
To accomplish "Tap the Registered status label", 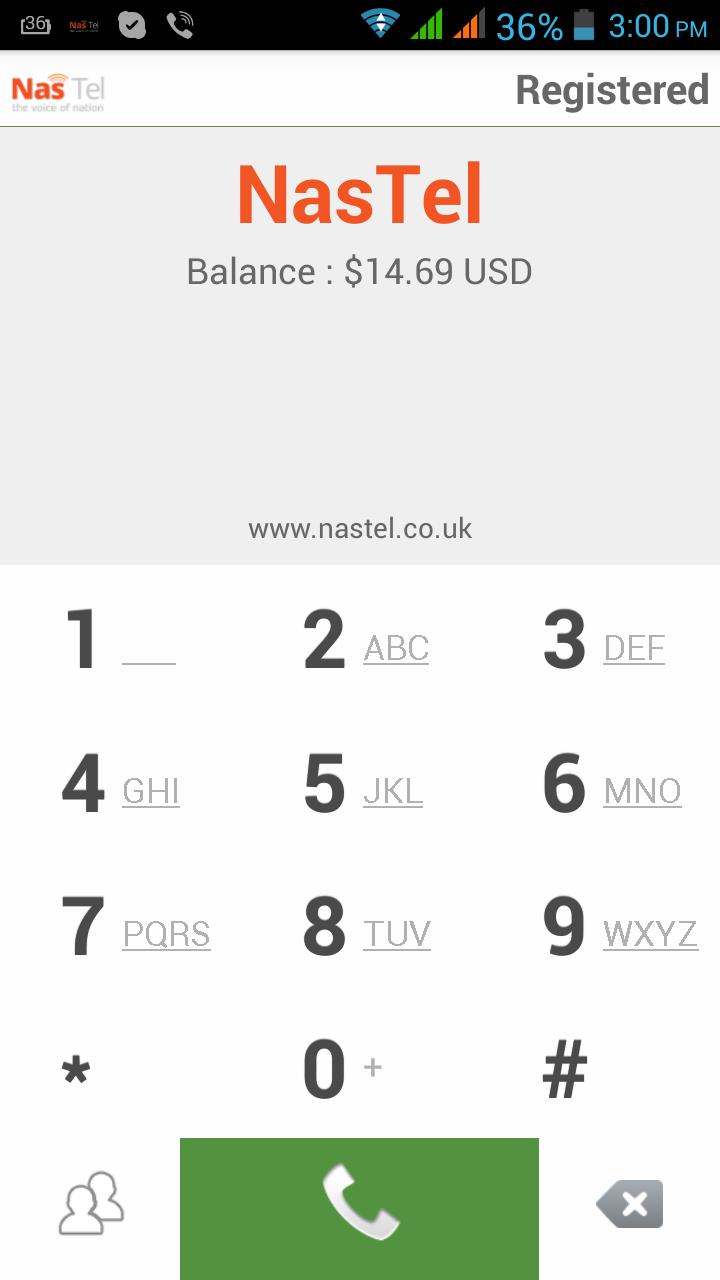I will tap(610, 90).
